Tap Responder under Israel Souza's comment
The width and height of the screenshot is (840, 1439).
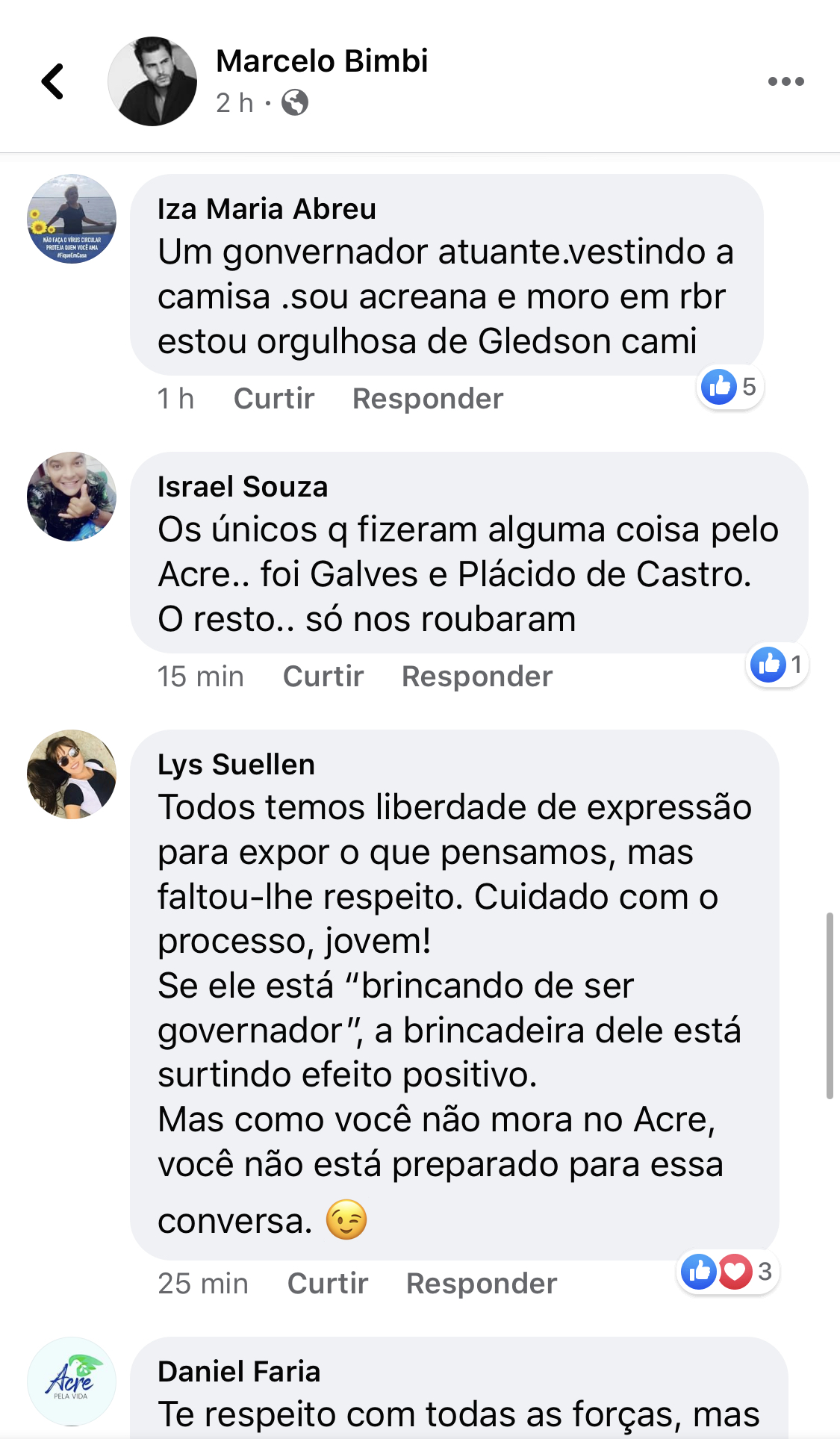(476, 677)
